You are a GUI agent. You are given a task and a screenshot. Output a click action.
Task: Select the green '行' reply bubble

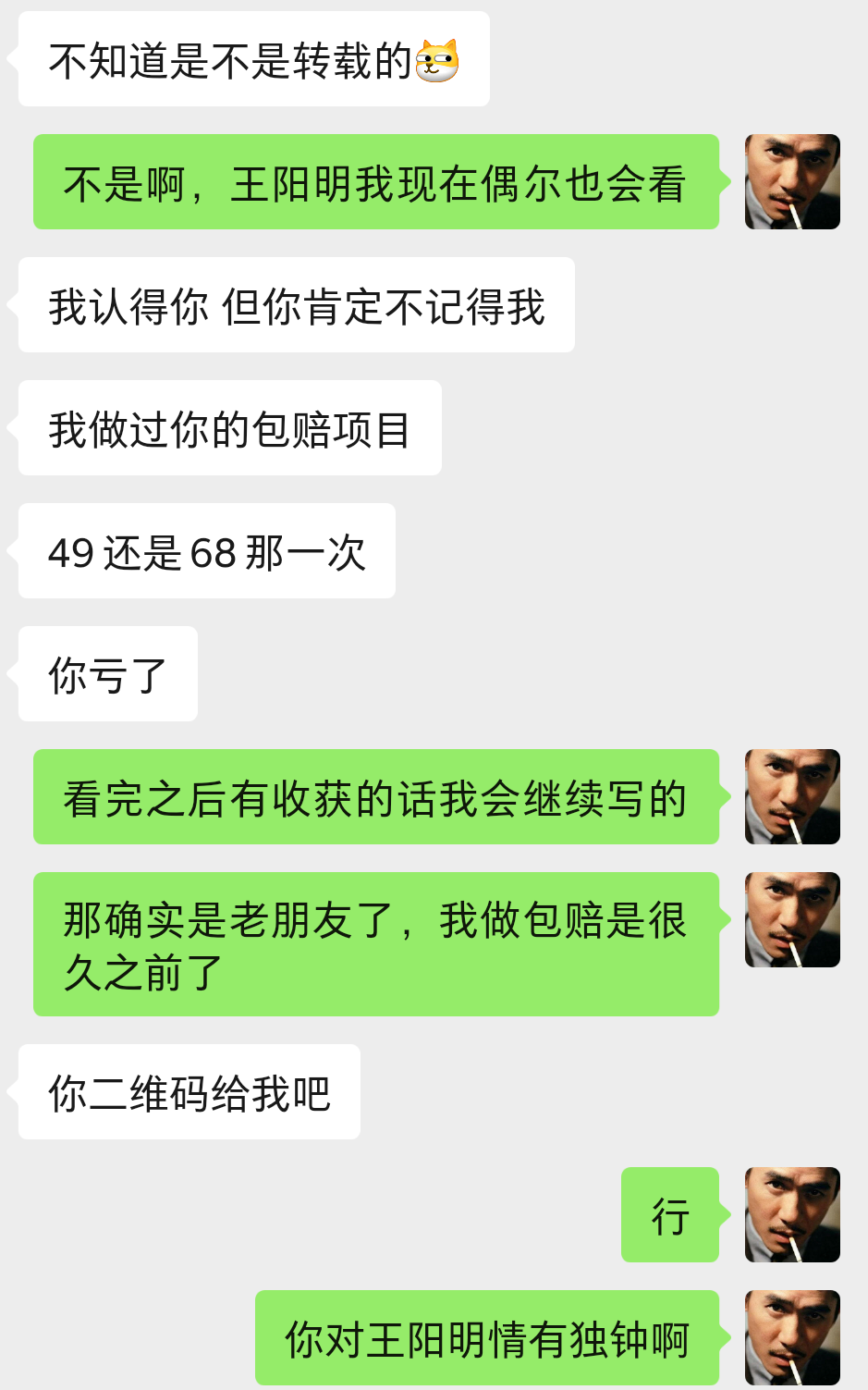(x=670, y=1215)
